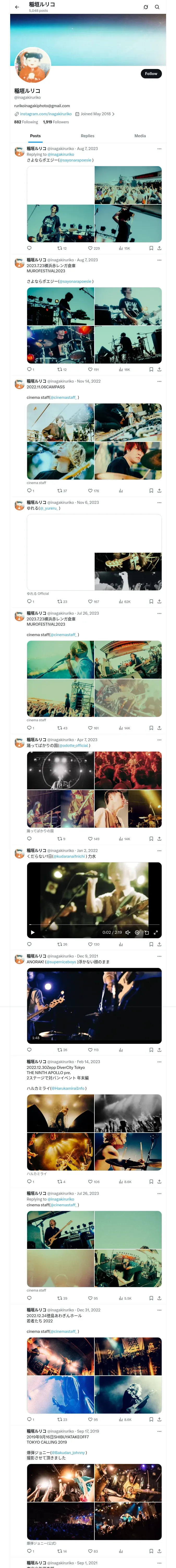Switch to the Media tab
Screen dimensions: 176x1568
click(x=140, y=136)
